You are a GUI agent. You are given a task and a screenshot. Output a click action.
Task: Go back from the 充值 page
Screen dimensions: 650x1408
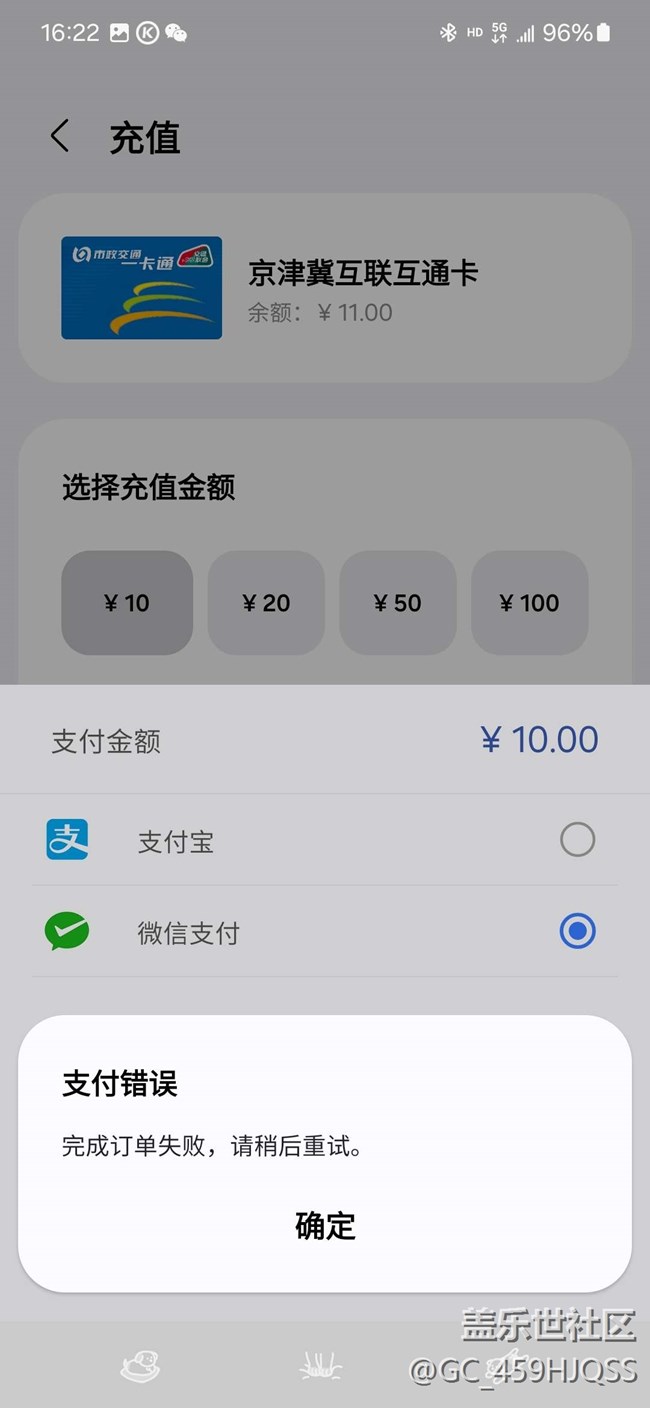pos(60,136)
